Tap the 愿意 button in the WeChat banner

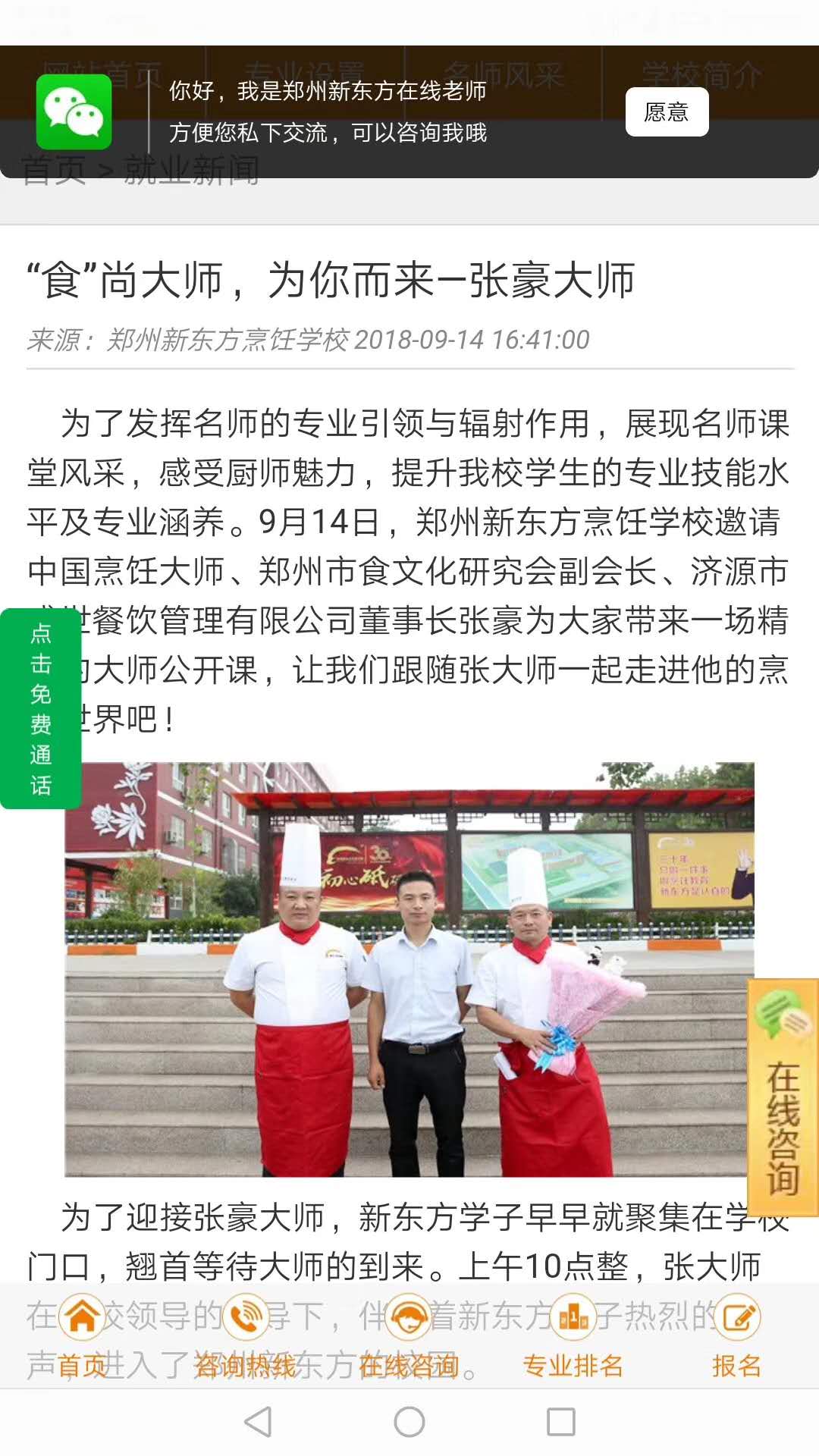click(x=667, y=112)
